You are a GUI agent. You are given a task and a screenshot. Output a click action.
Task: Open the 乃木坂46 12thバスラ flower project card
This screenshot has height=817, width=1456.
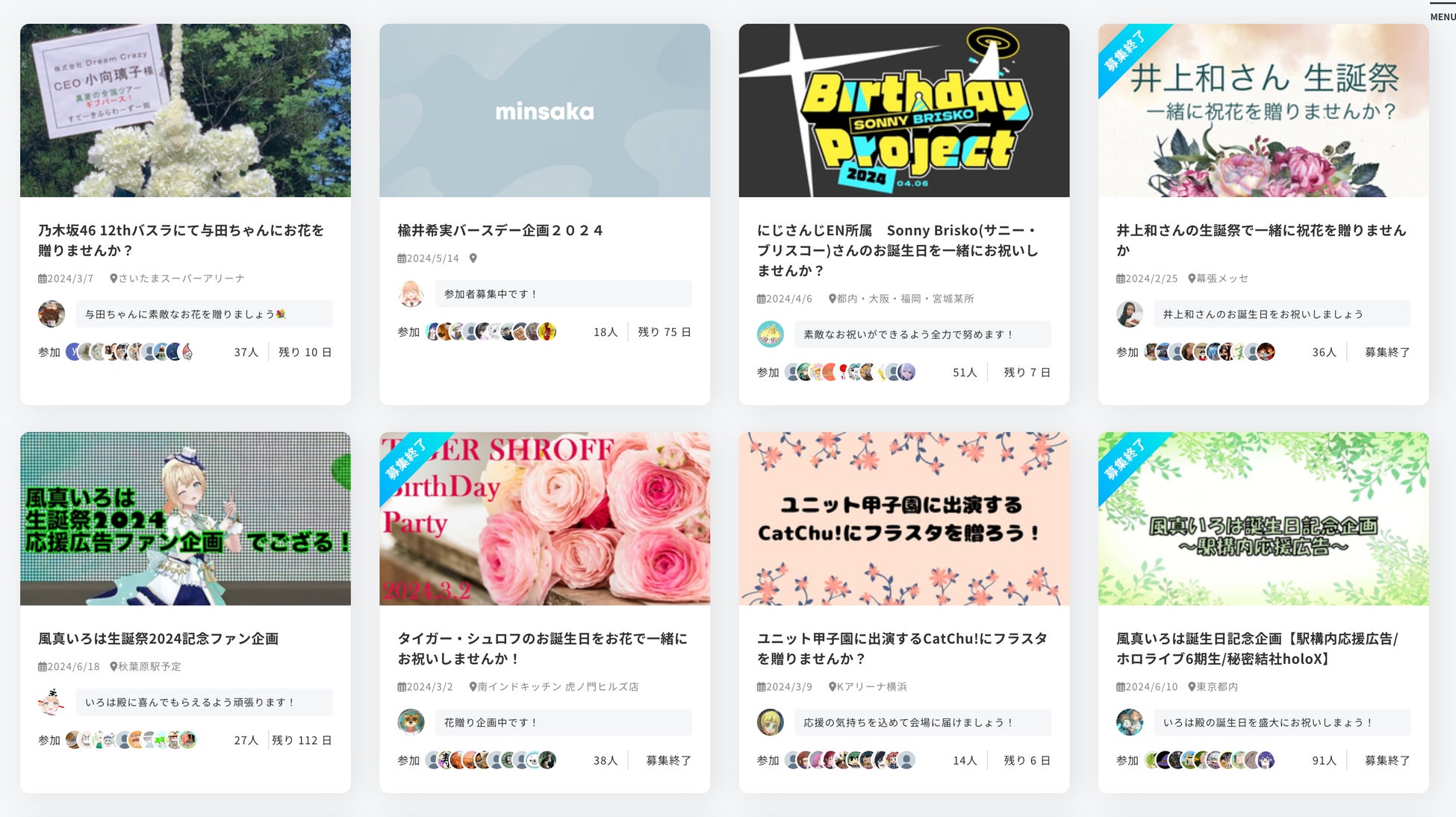pyautogui.click(x=185, y=214)
